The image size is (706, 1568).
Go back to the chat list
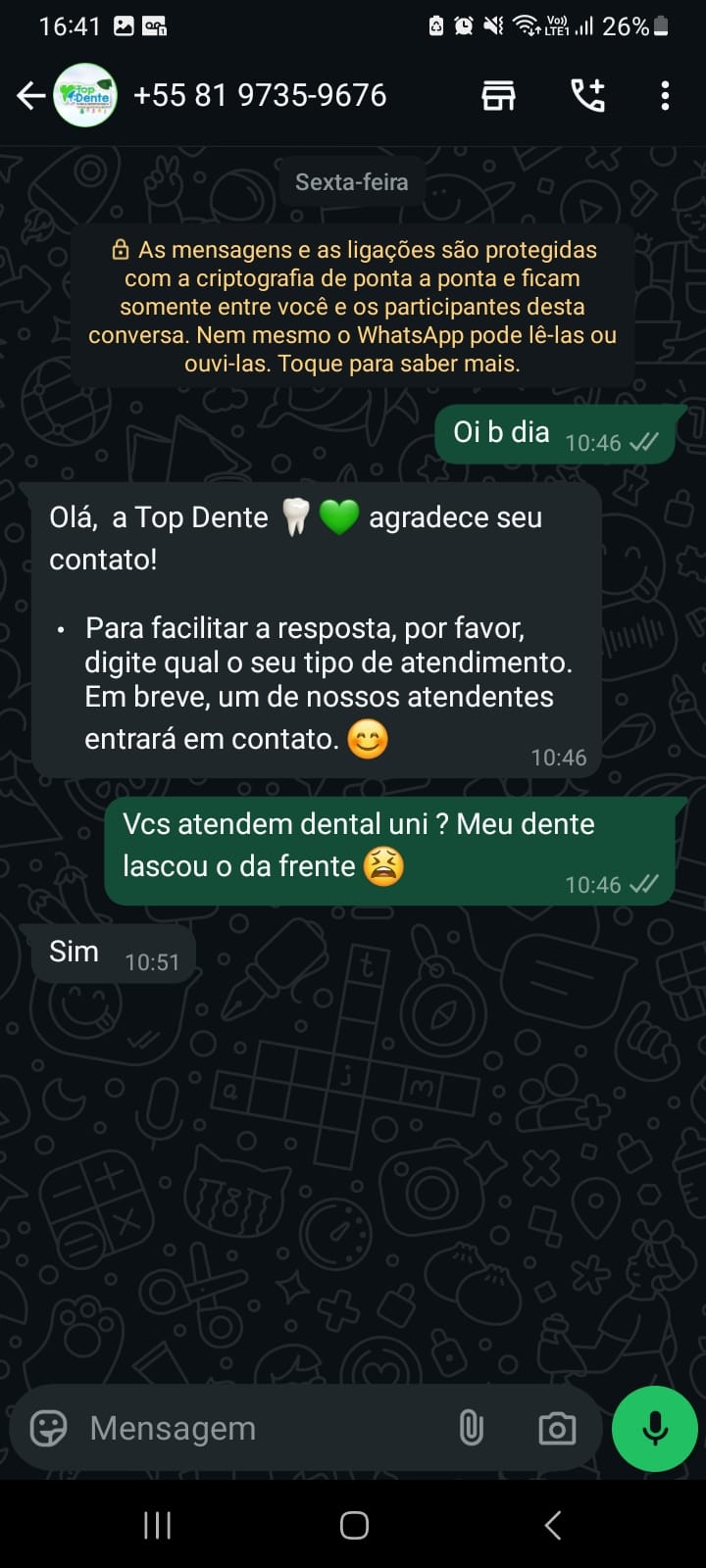30,96
